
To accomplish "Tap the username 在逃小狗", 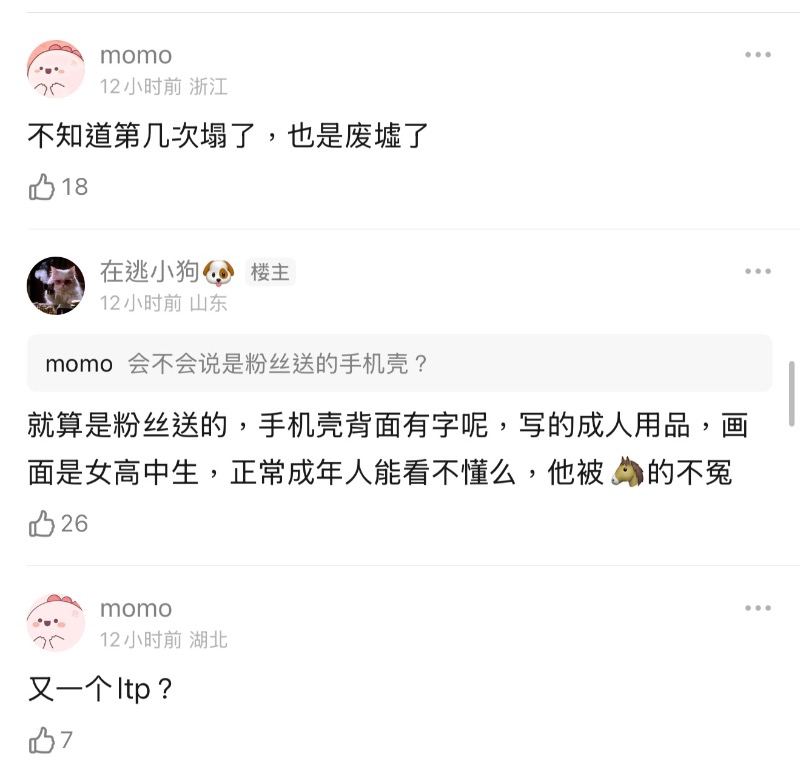I will pos(150,271).
